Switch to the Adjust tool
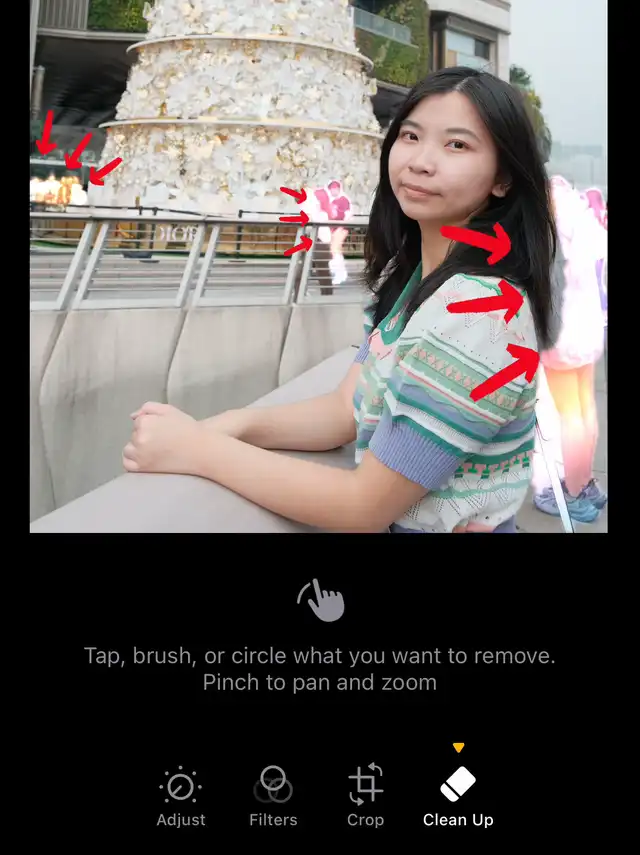640x855 pixels. tap(181, 796)
